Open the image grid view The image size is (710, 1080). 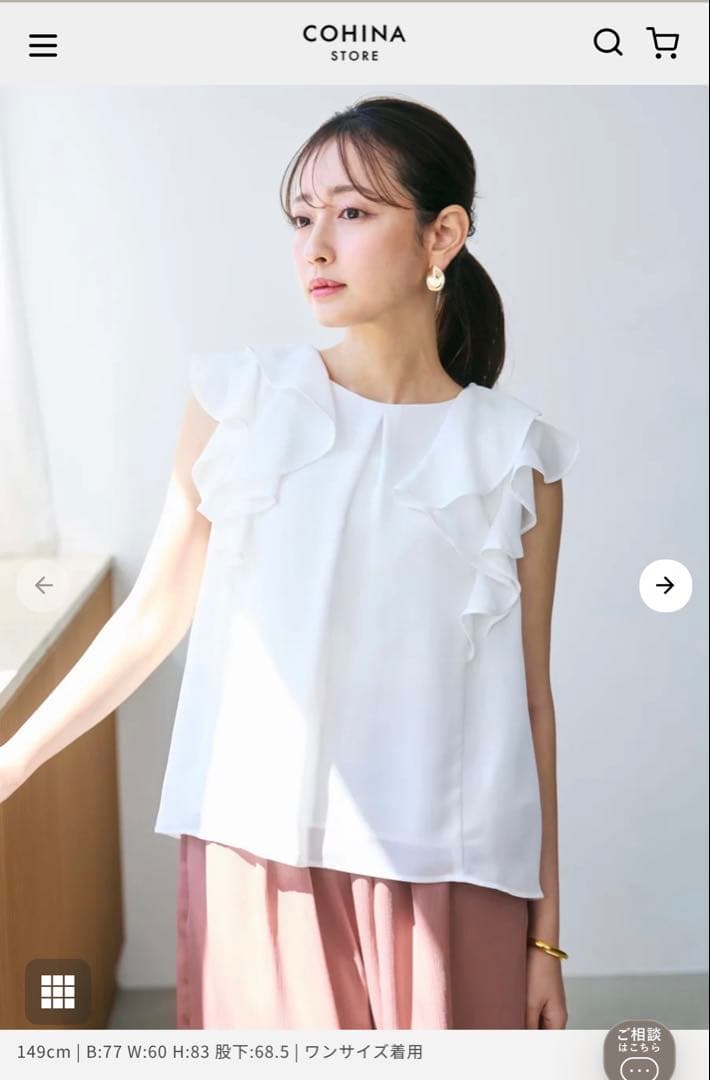coord(58,992)
